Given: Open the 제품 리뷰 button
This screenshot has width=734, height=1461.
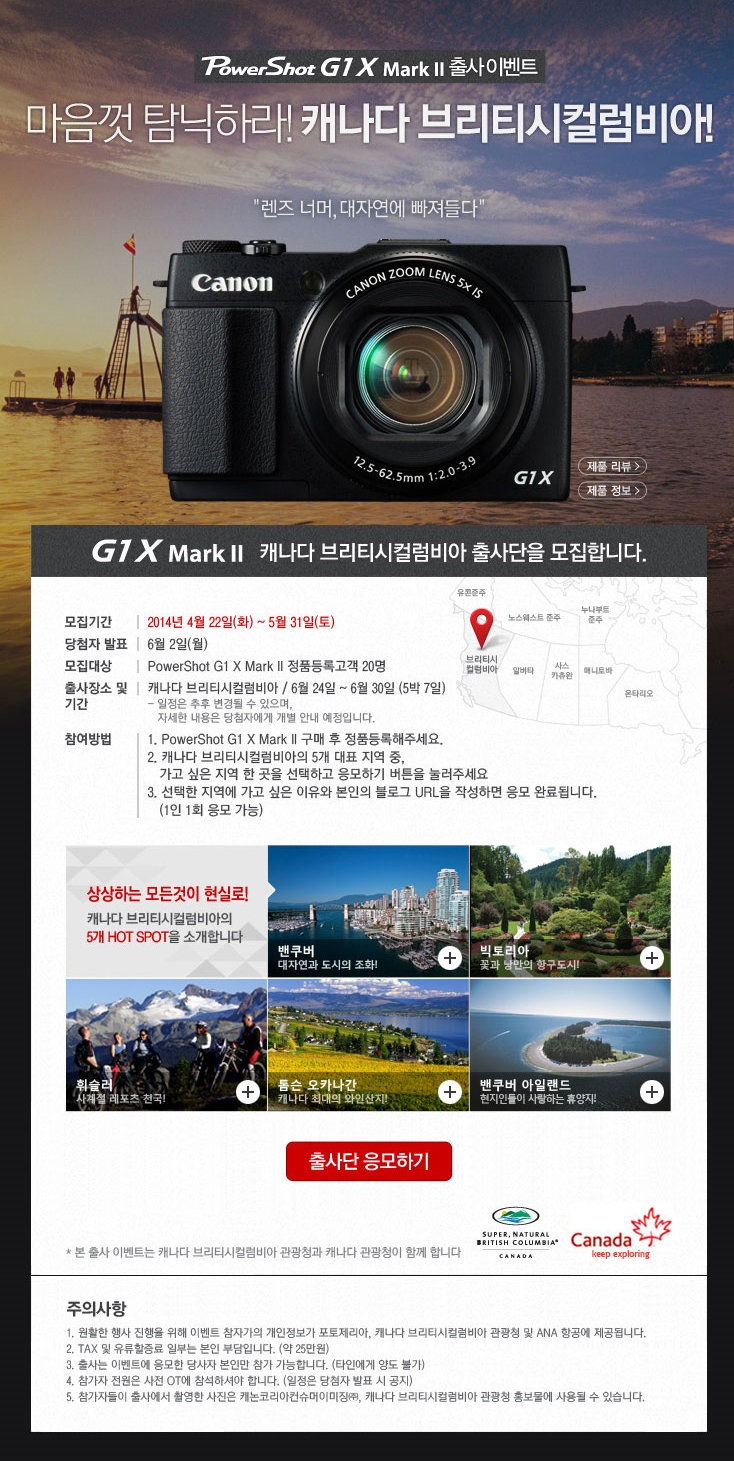Looking at the screenshot, I should (611, 466).
